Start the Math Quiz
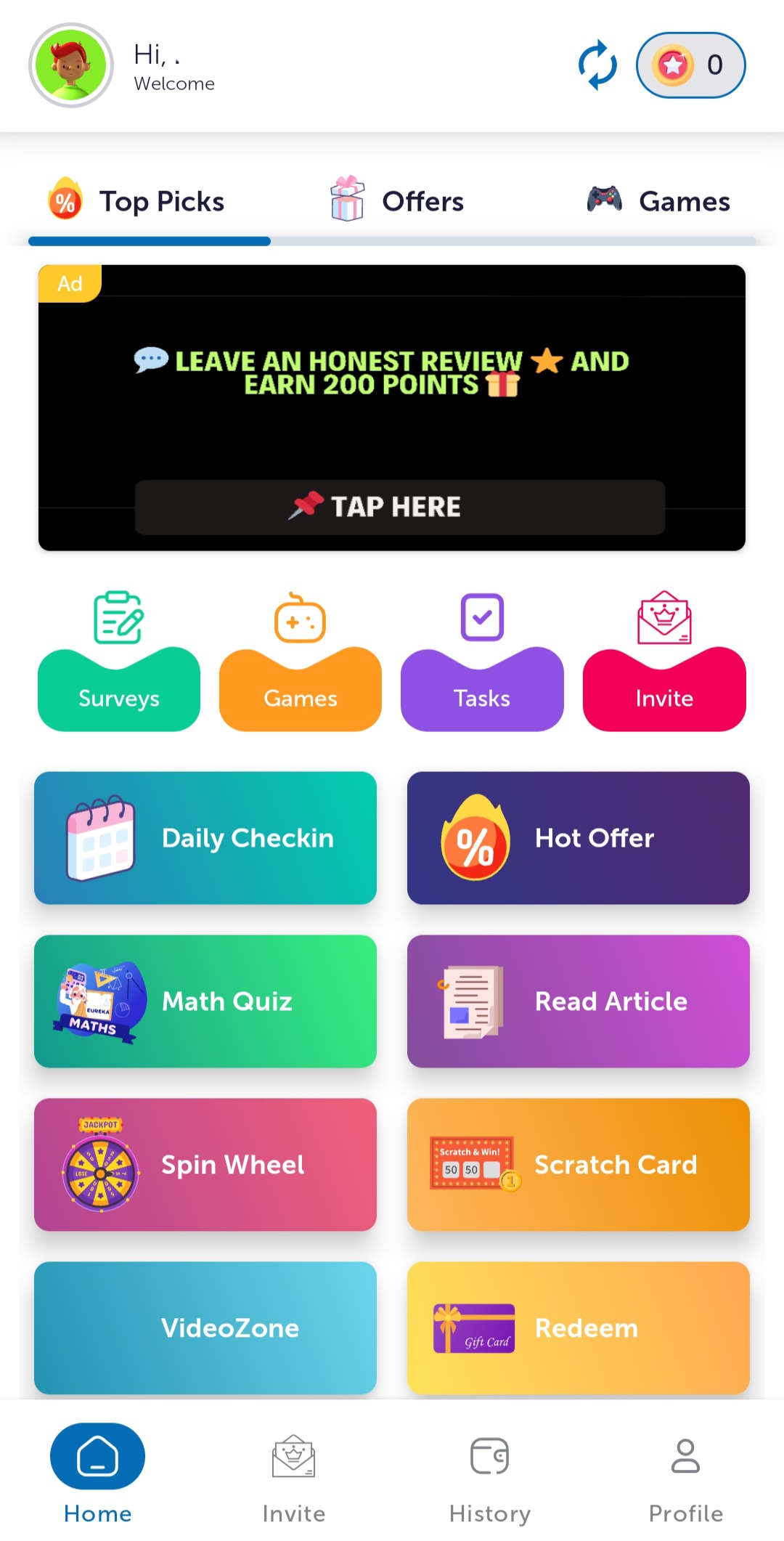 click(205, 1001)
